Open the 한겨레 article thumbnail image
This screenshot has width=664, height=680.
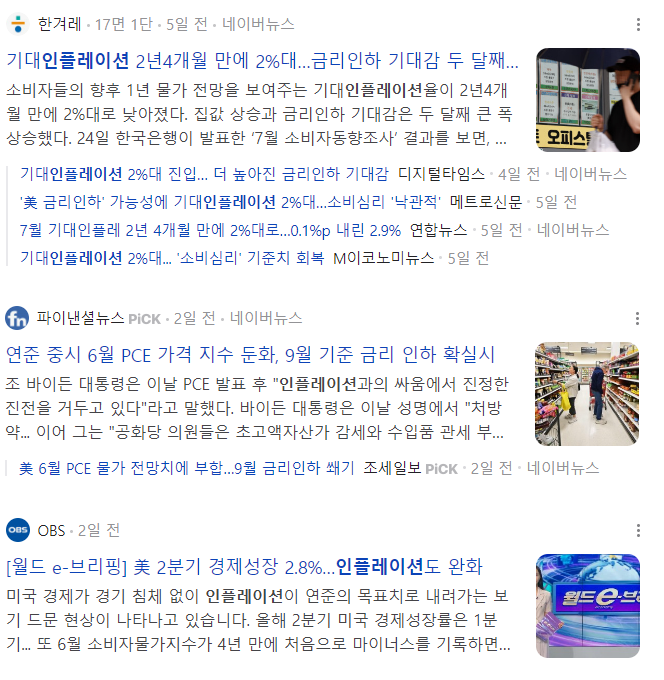tap(587, 100)
